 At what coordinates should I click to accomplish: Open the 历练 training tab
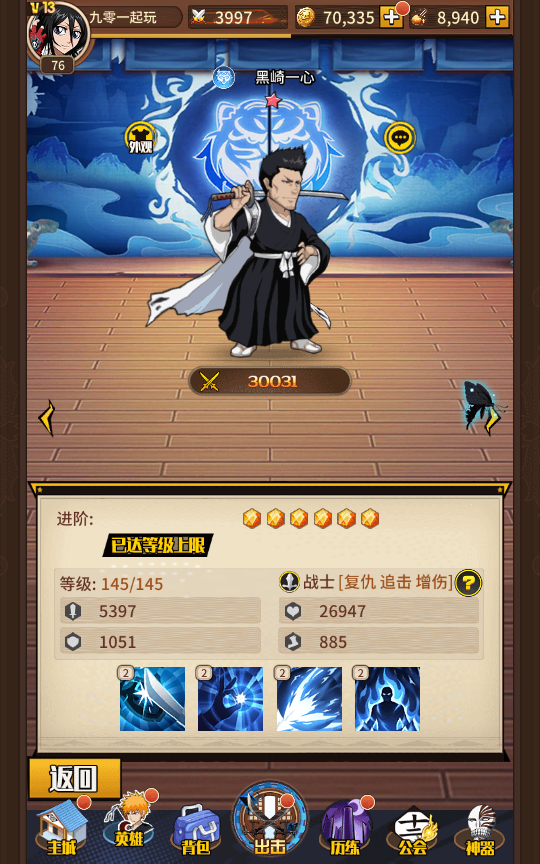(x=345, y=828)
